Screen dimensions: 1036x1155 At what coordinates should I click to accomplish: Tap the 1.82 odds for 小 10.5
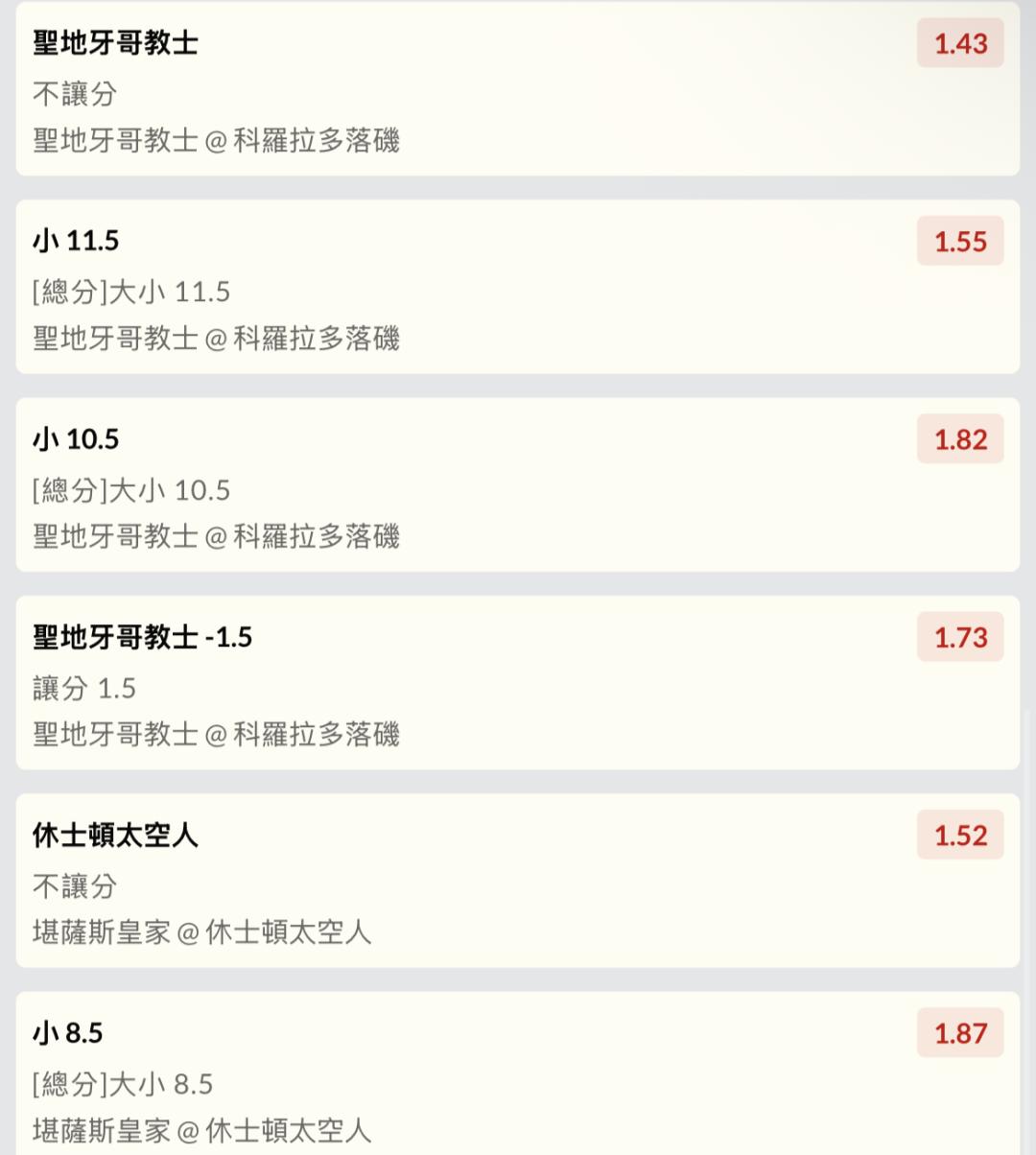click(960, 439)
